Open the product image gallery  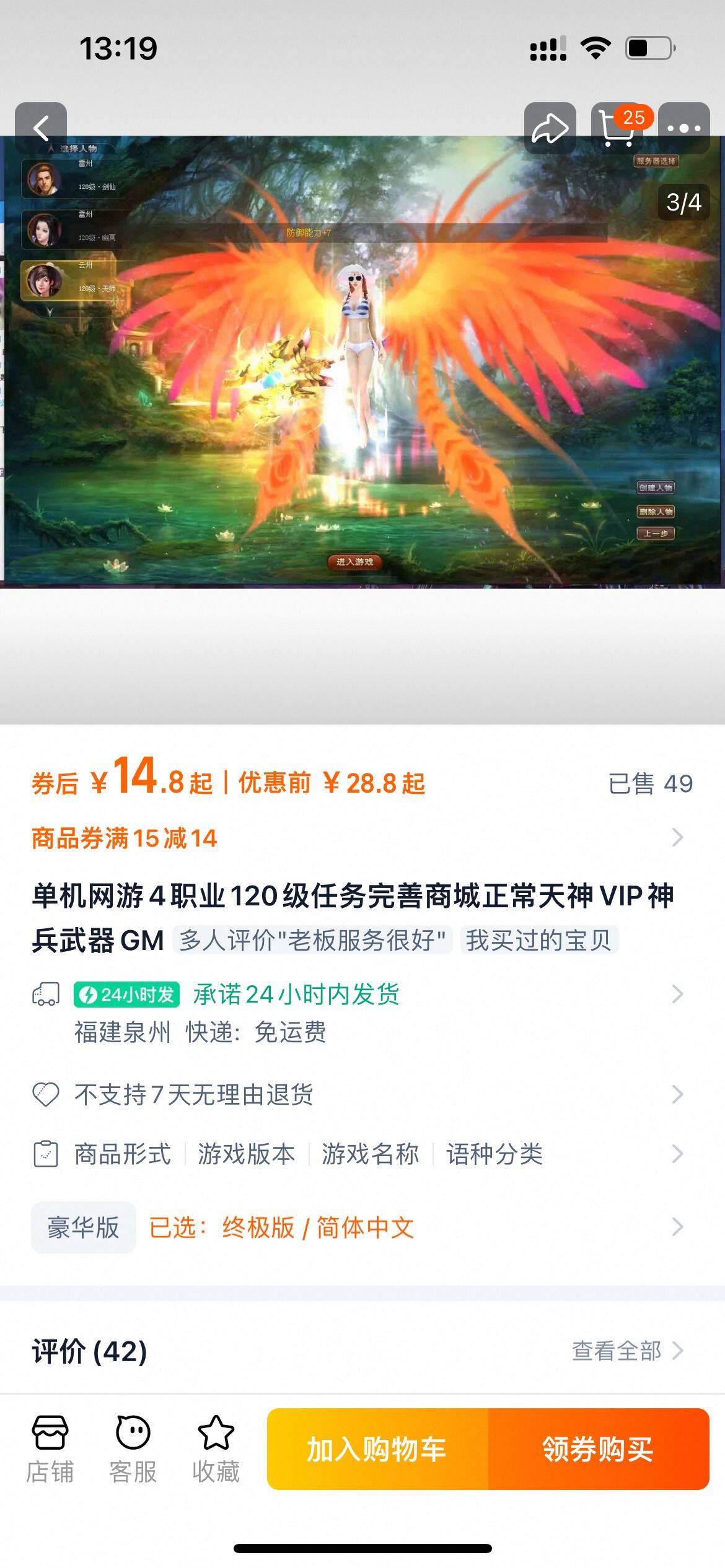pos(362,362)
